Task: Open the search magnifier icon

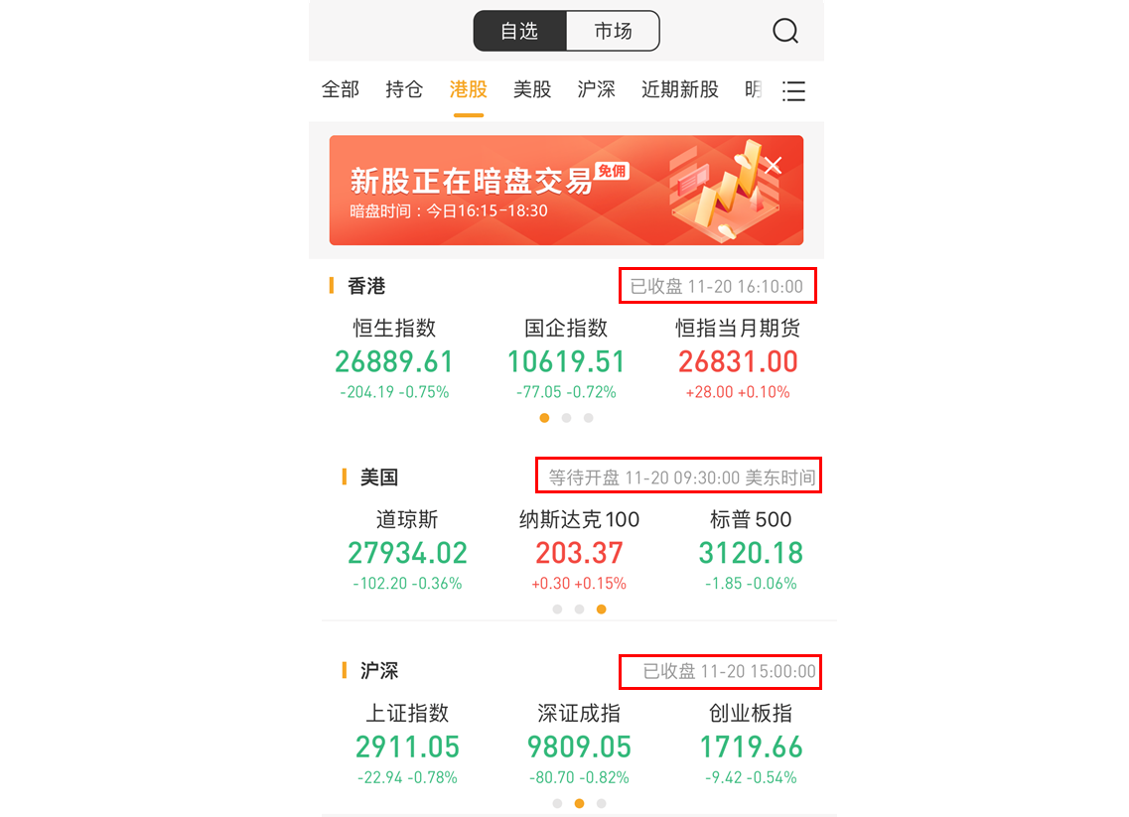Action: pyautogui.click(x=785, y=32)
